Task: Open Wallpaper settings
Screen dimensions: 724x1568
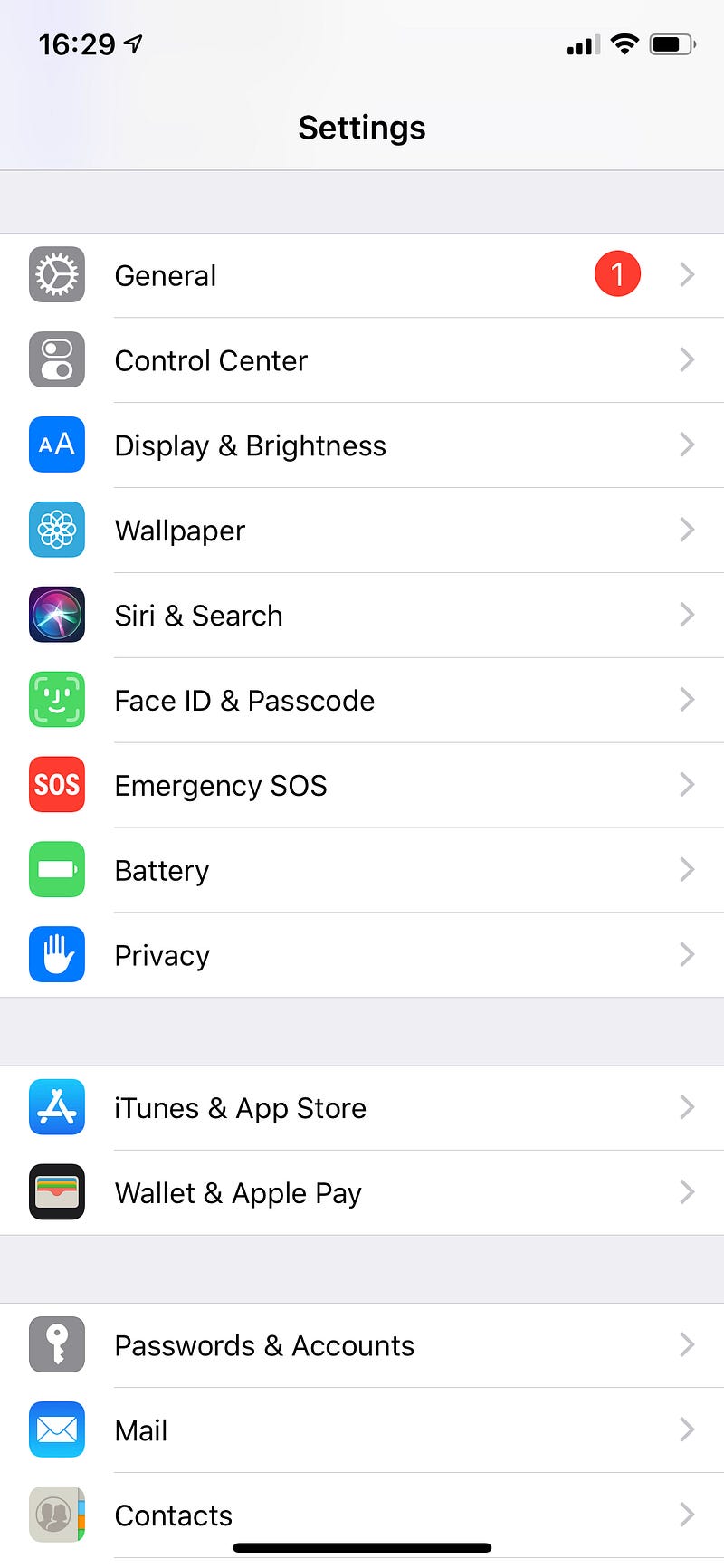Action: [x=362, y=531]
